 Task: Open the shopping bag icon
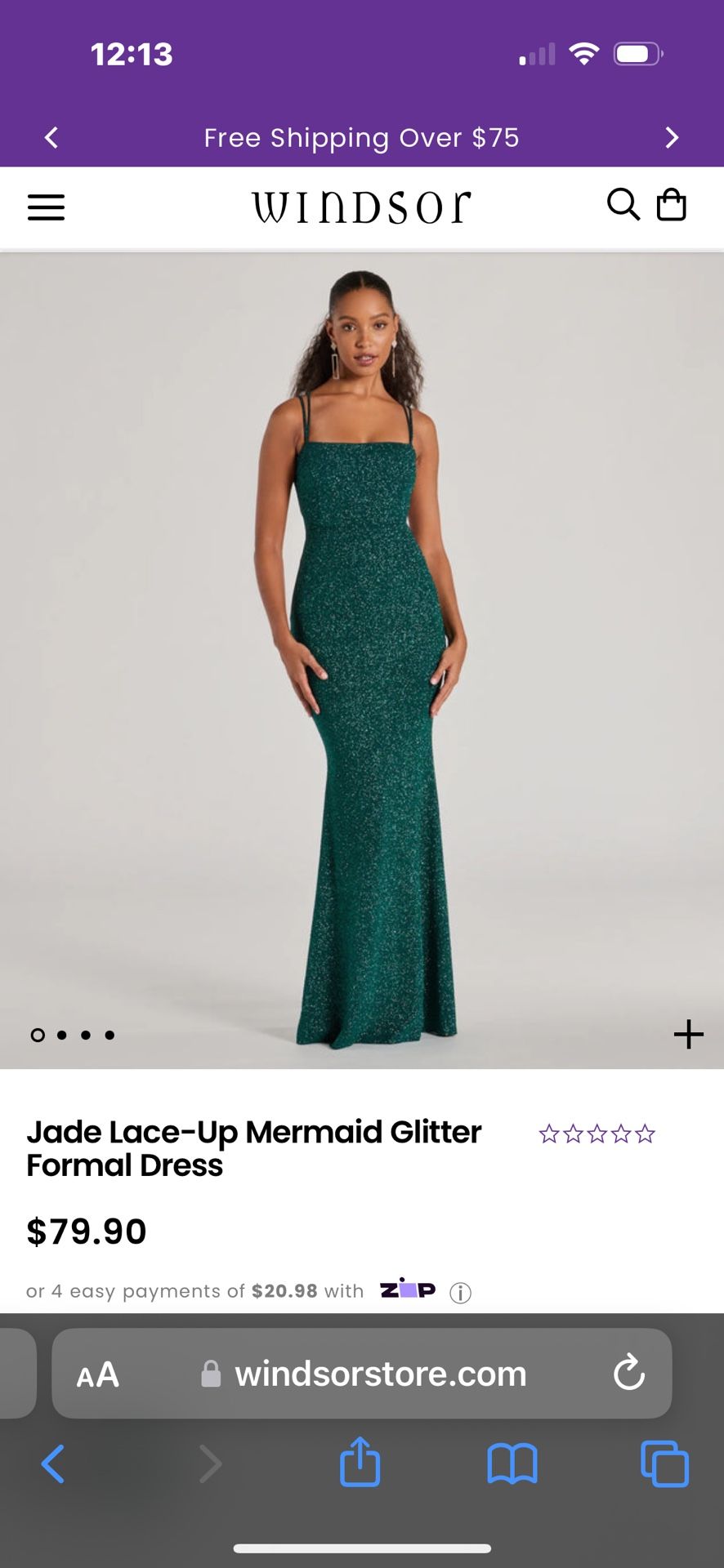(x=673, y=205)
